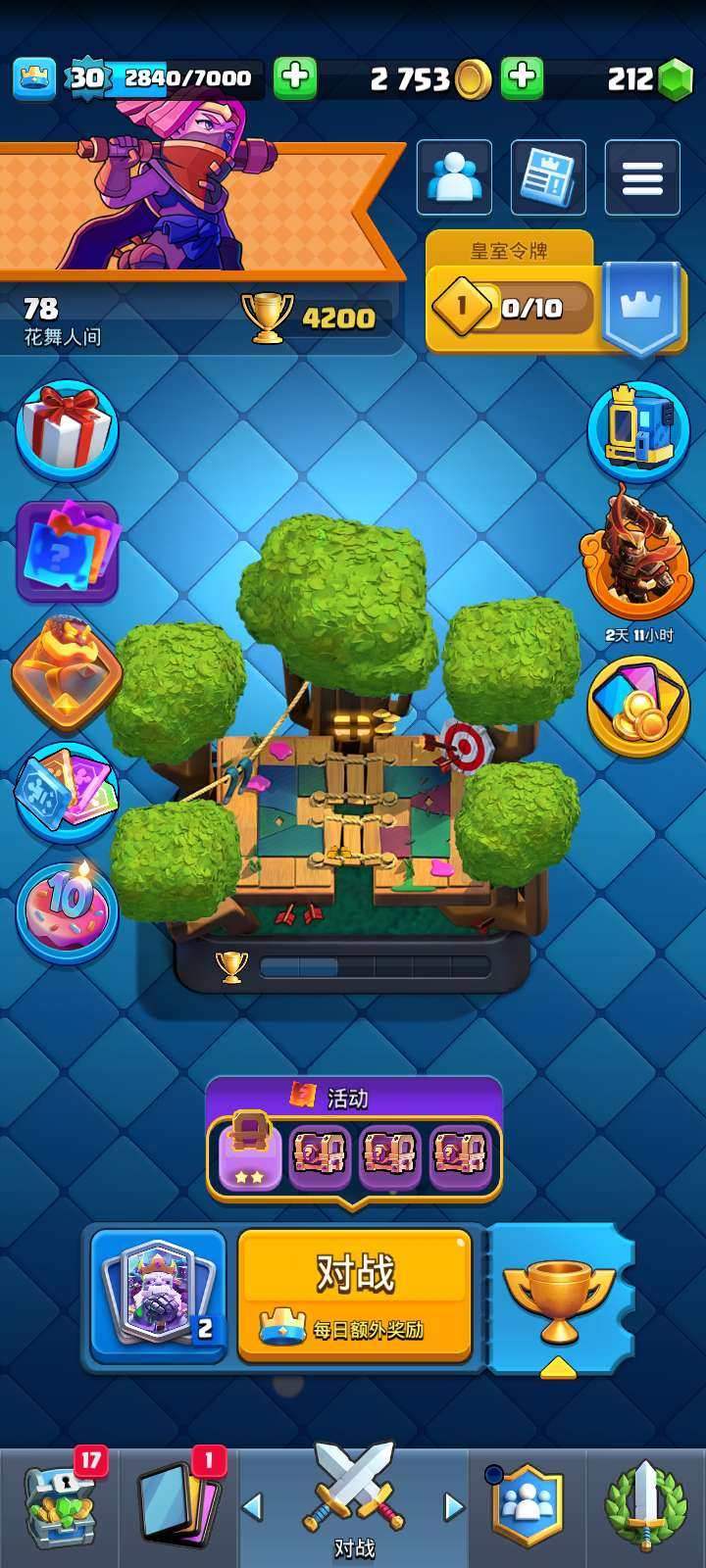Open the blue vending machine shop icon

coord(639,429)
